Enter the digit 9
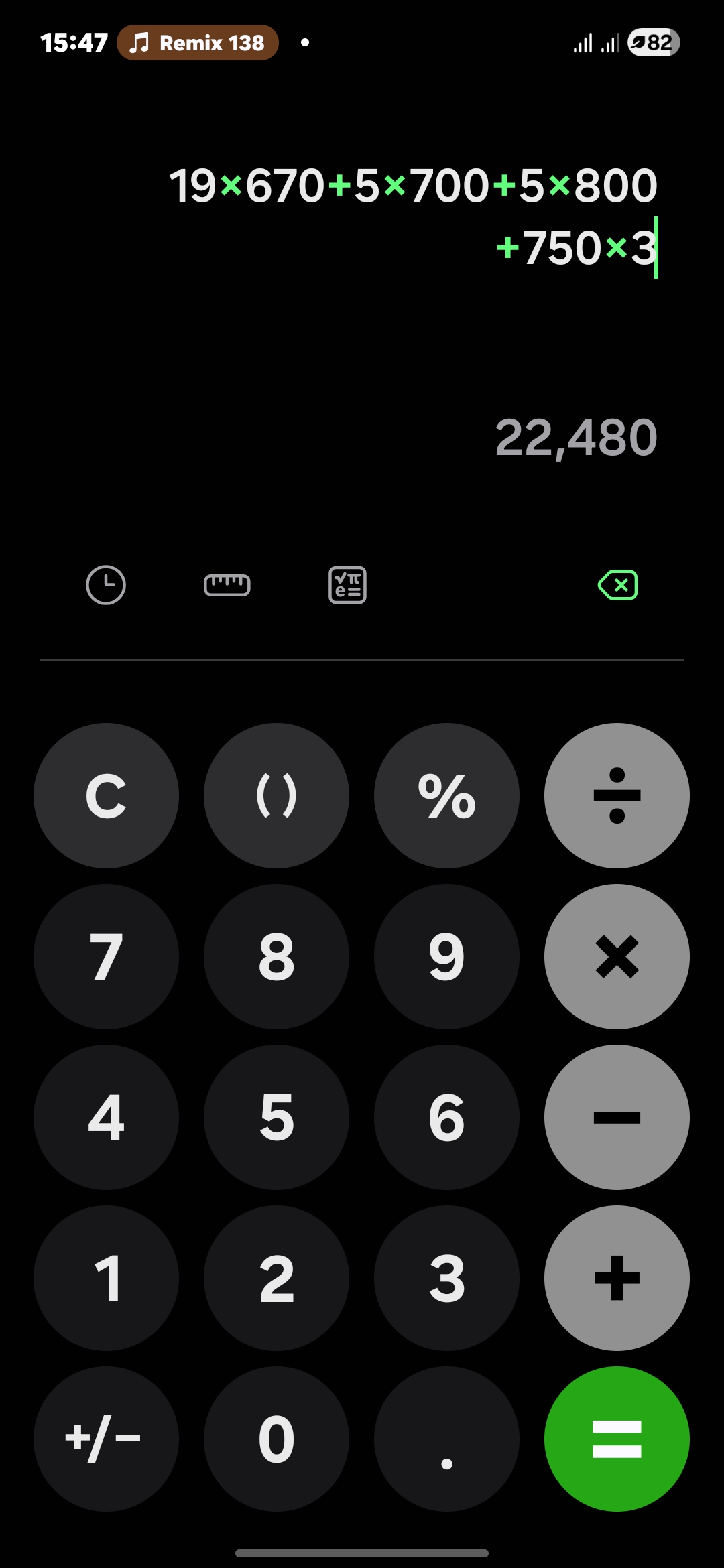This screenshot has width=724, height=1568. (446, 956)
